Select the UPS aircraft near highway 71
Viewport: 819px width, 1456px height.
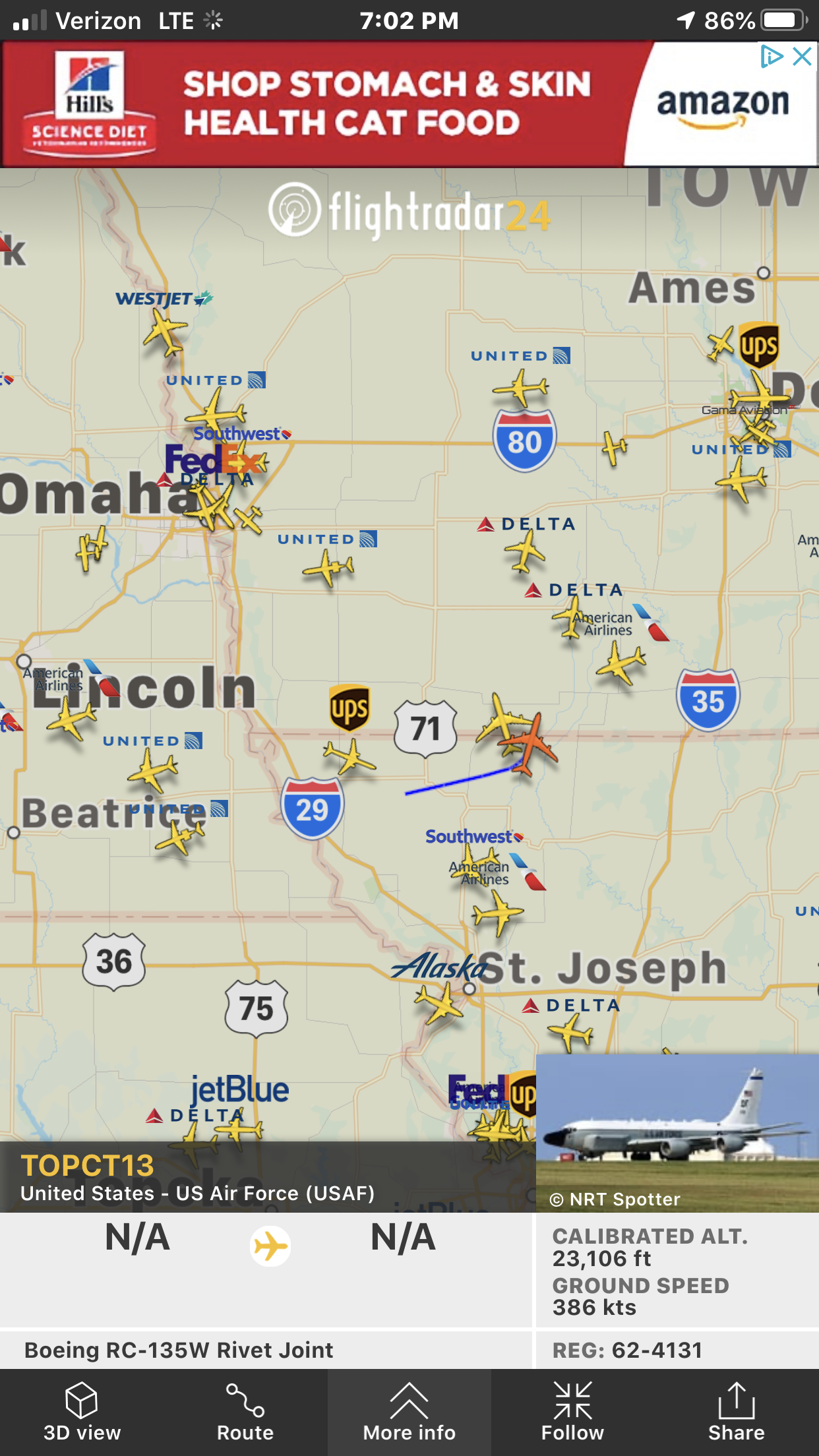point(349,756)
